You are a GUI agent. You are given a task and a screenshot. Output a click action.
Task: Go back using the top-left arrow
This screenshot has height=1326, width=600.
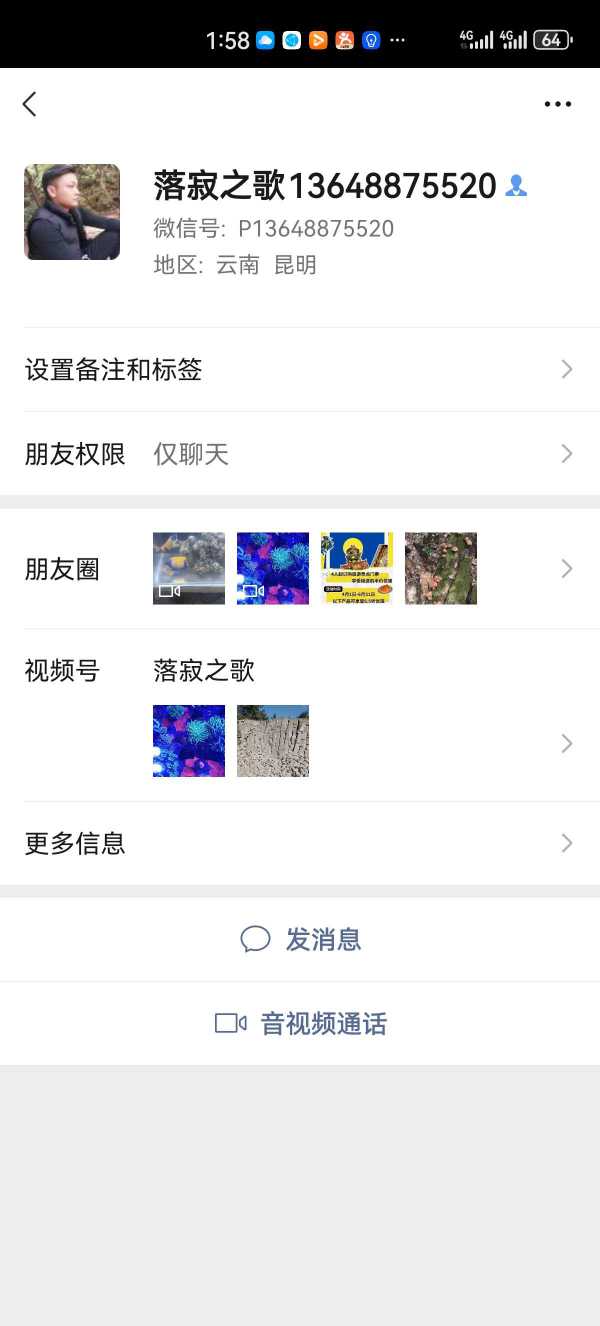coord(30,104)
